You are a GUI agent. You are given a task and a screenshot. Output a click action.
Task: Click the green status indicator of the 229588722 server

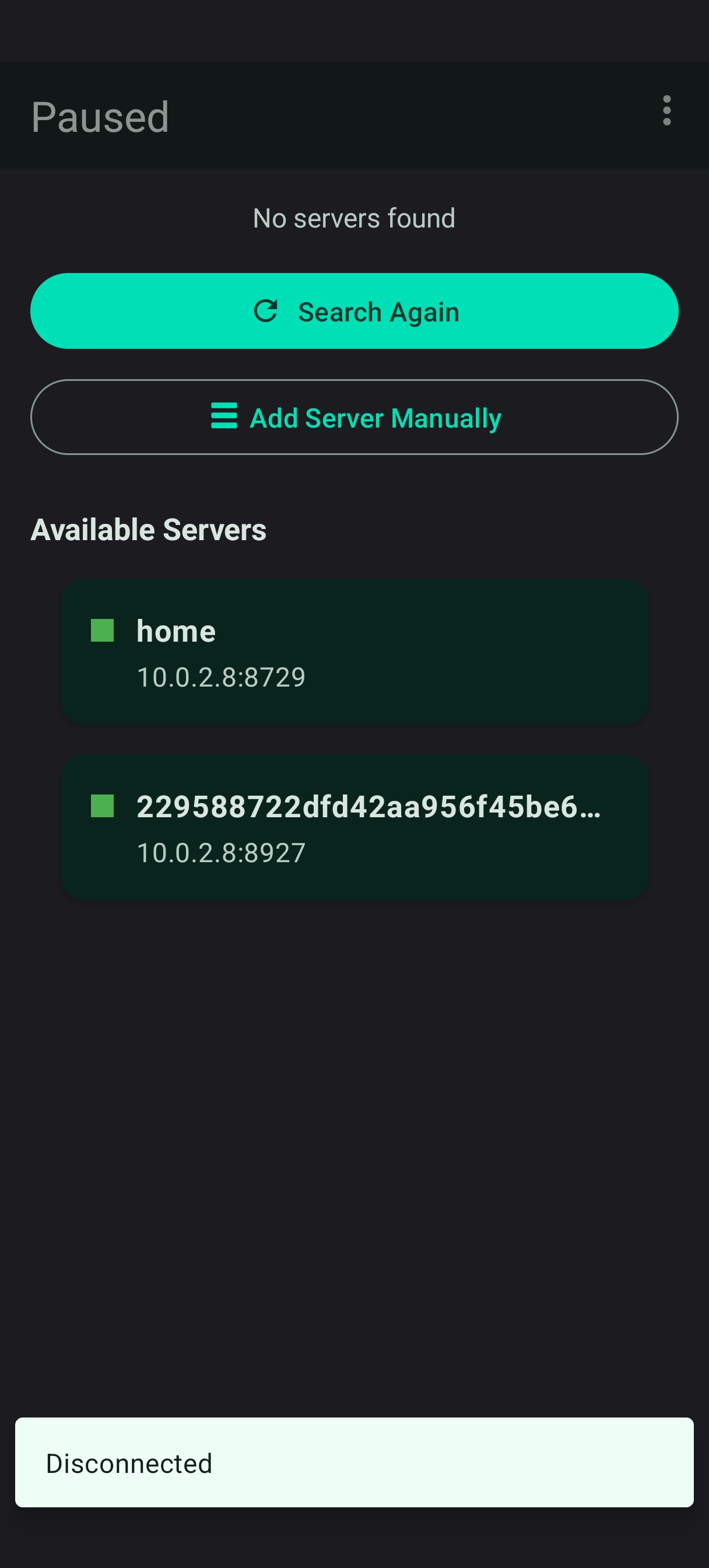[x=102, y=807]
